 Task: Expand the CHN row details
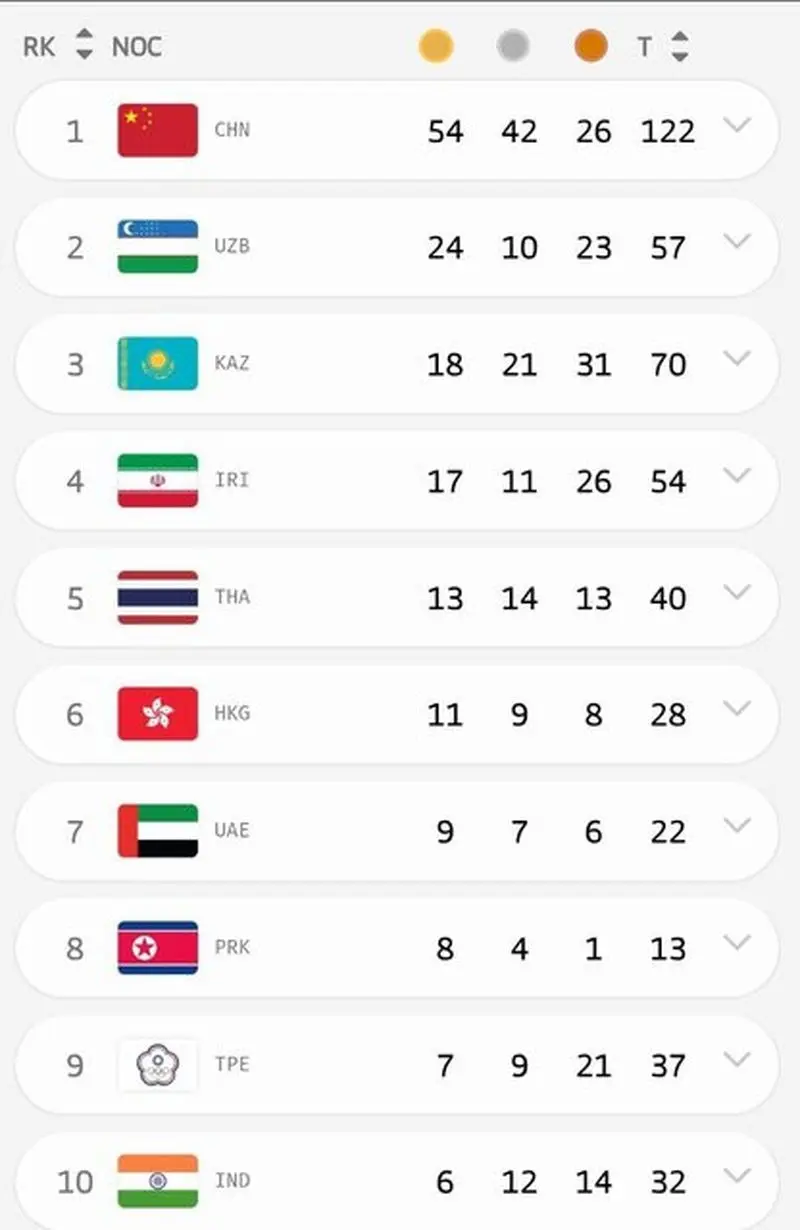pyautogui.click(x=737, y=126)
